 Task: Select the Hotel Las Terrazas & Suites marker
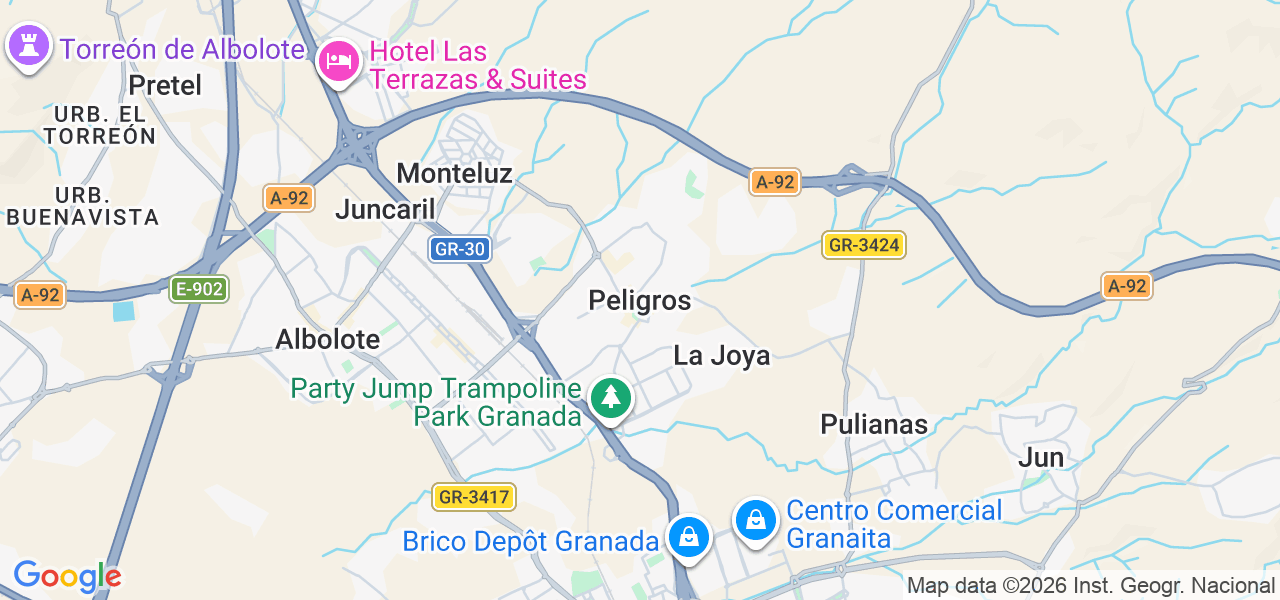[339, 62]
